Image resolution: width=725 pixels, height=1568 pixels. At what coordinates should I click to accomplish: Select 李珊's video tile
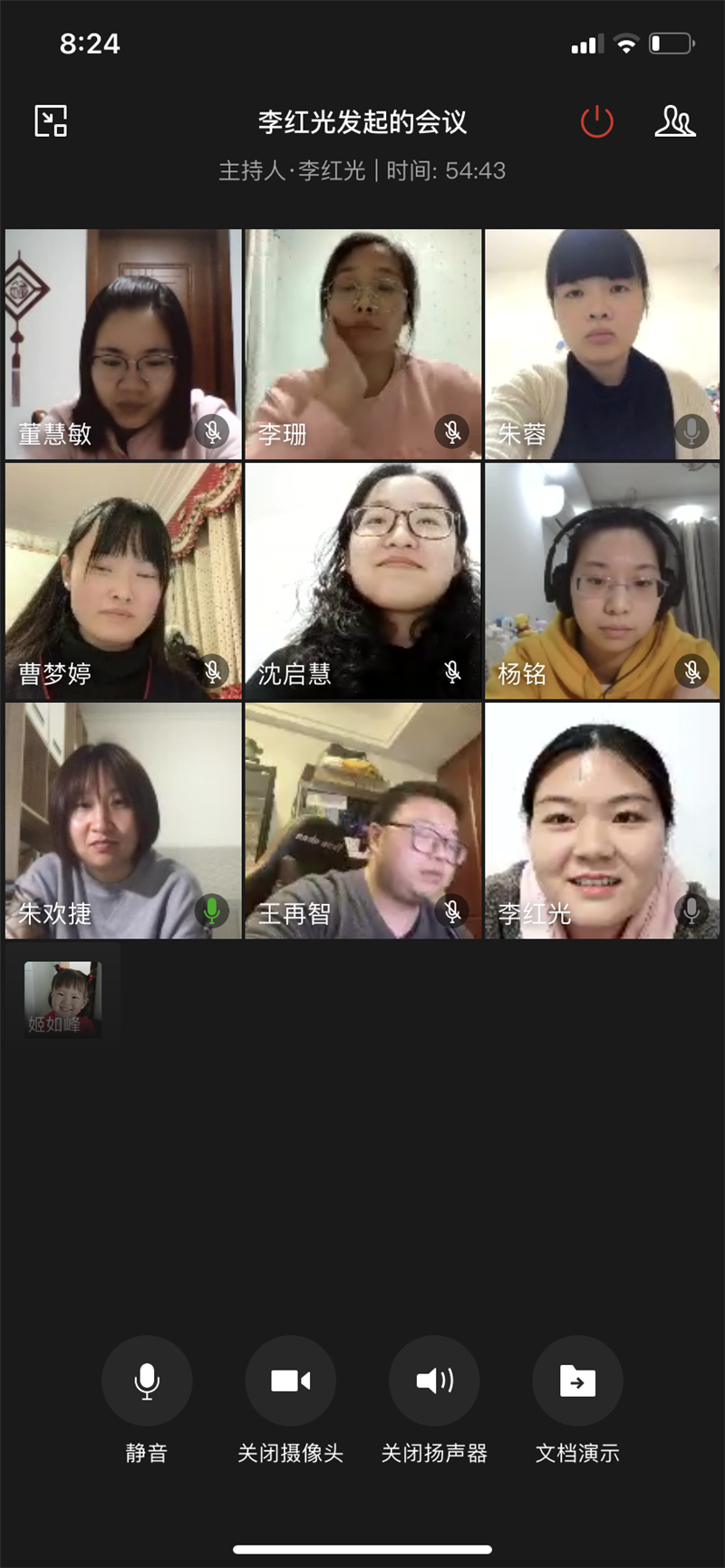pyautogui.click(x=362, y=344)
